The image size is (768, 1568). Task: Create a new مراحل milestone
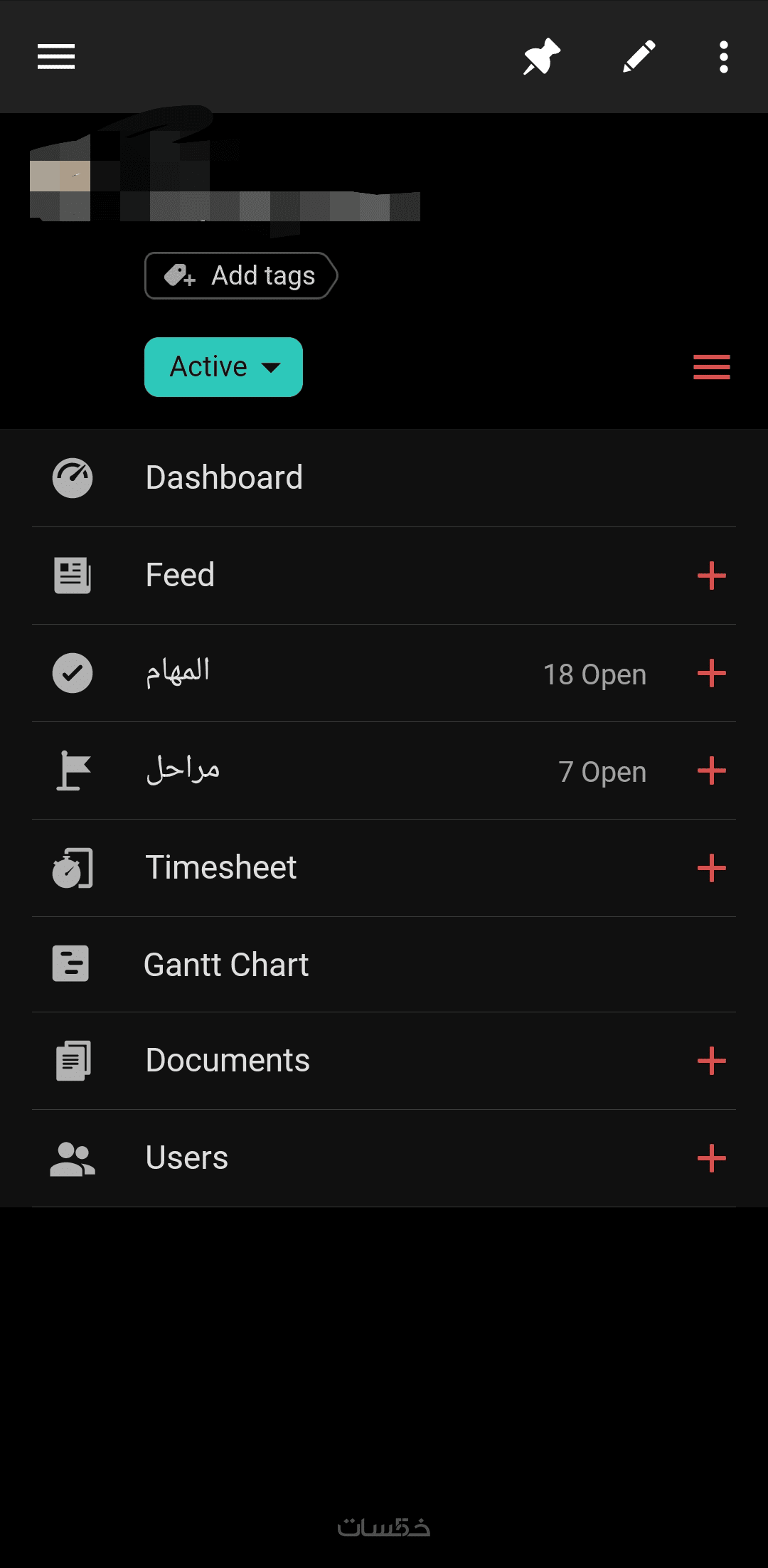coord(712,770)
